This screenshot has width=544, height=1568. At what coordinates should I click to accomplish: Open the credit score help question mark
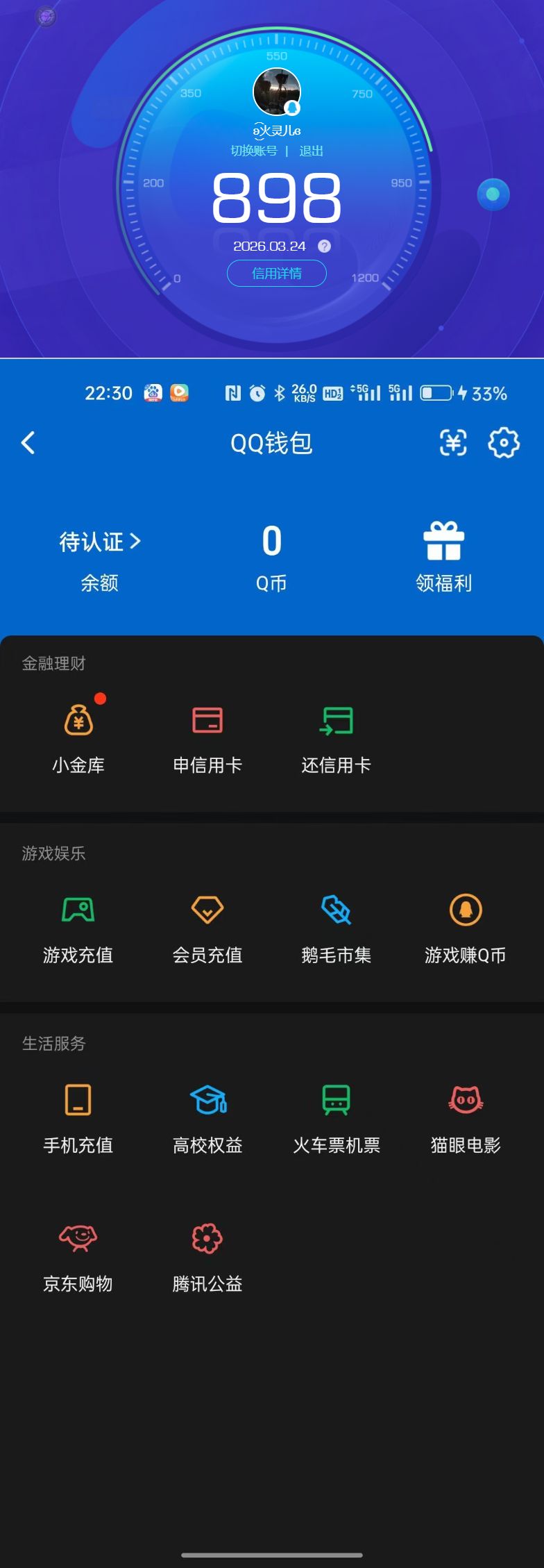324,246
